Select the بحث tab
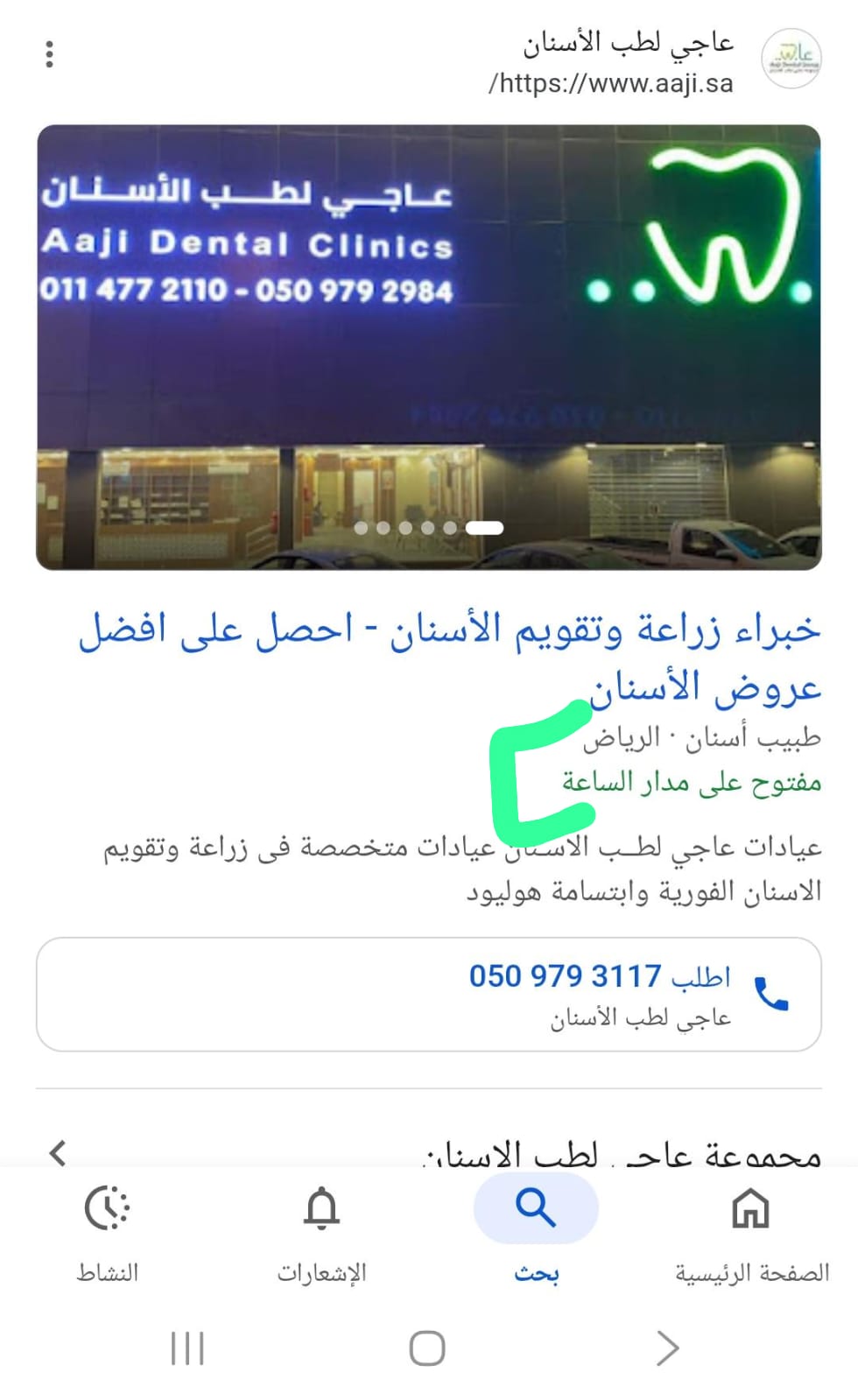This screenshot has height=1400, width=858. tap(536, 1230)
